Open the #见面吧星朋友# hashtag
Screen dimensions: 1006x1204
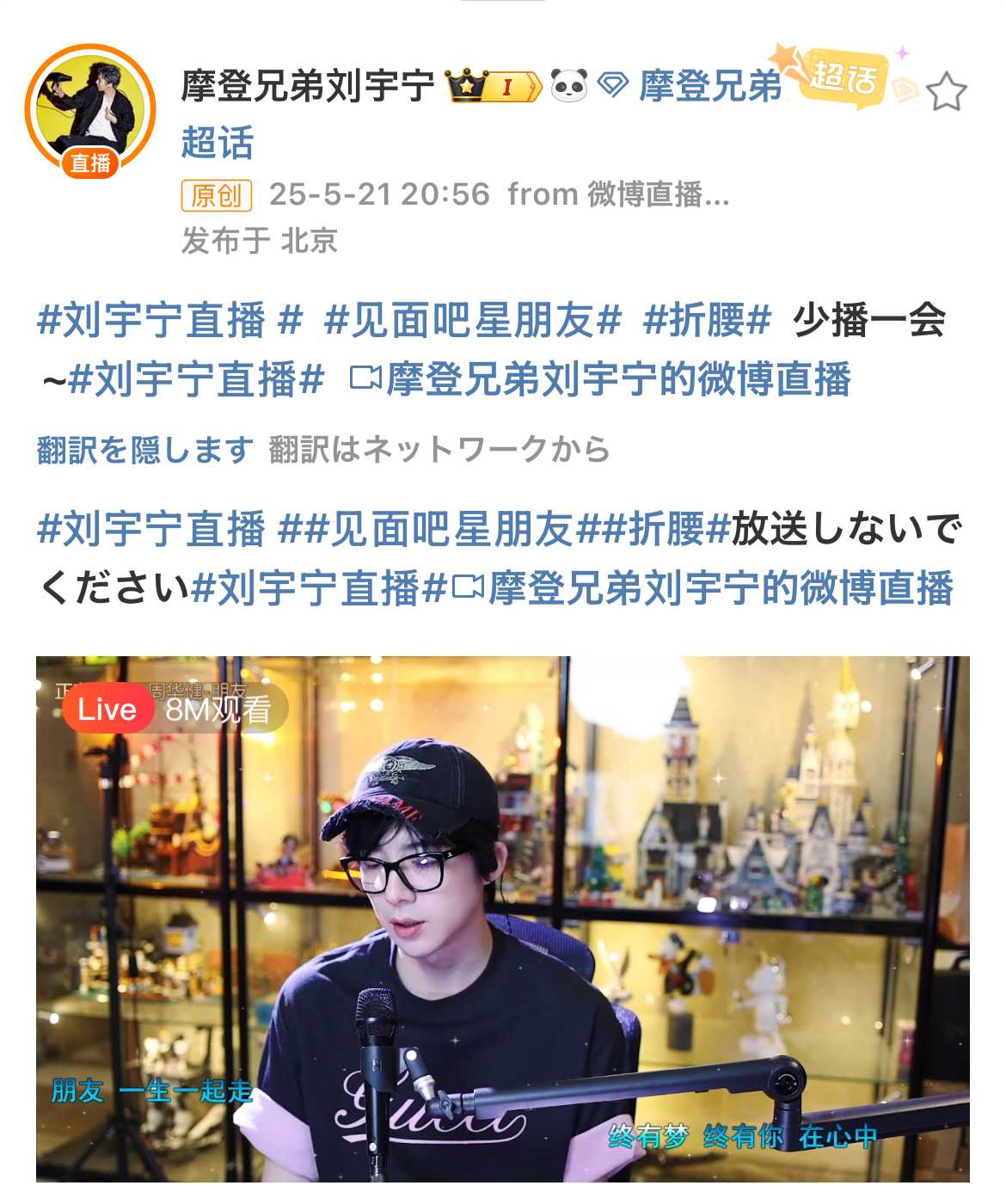472,321
